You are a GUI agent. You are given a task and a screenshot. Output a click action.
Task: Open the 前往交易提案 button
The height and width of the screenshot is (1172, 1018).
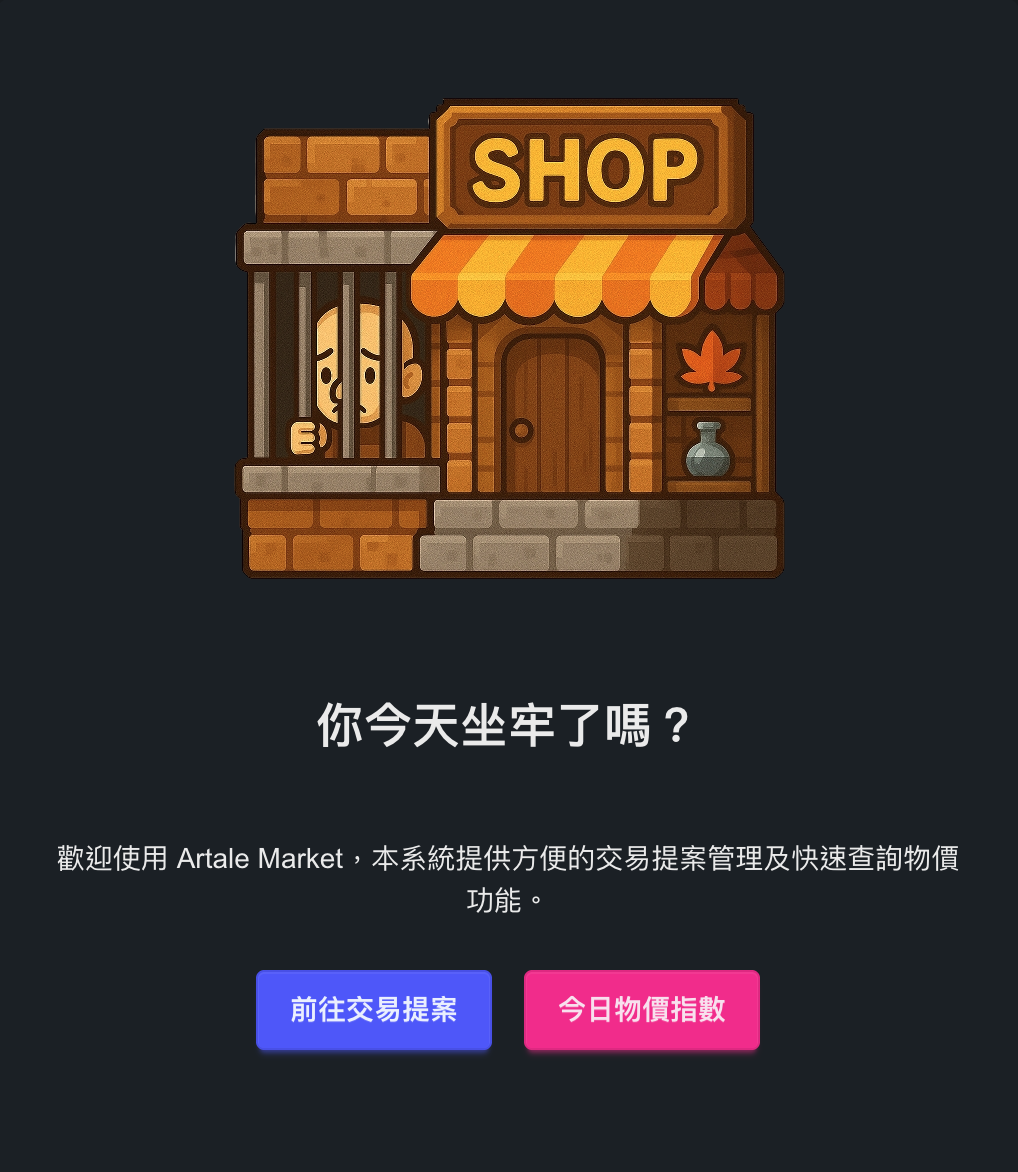373,1009
